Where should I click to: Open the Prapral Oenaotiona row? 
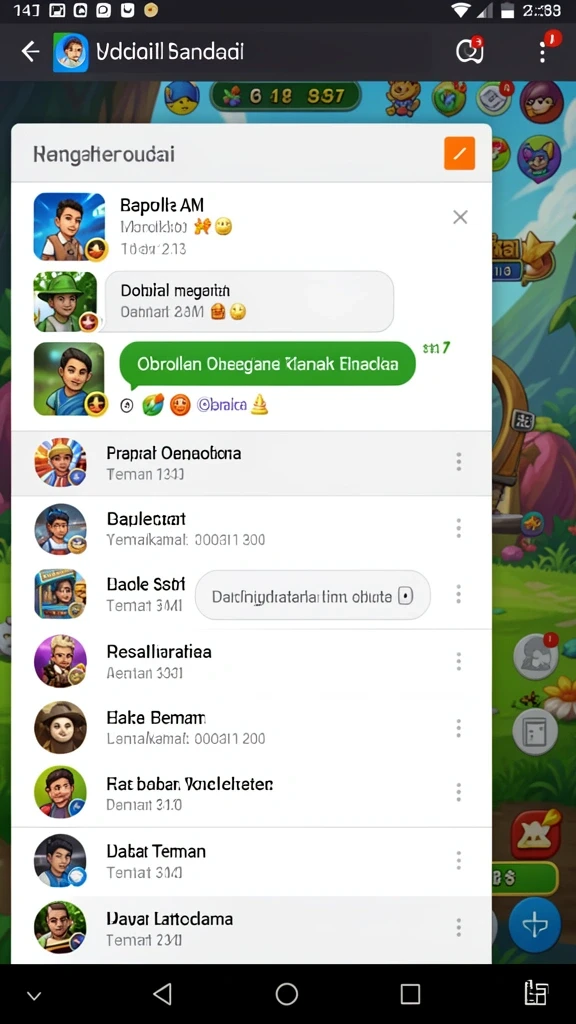tap(251, 463)
